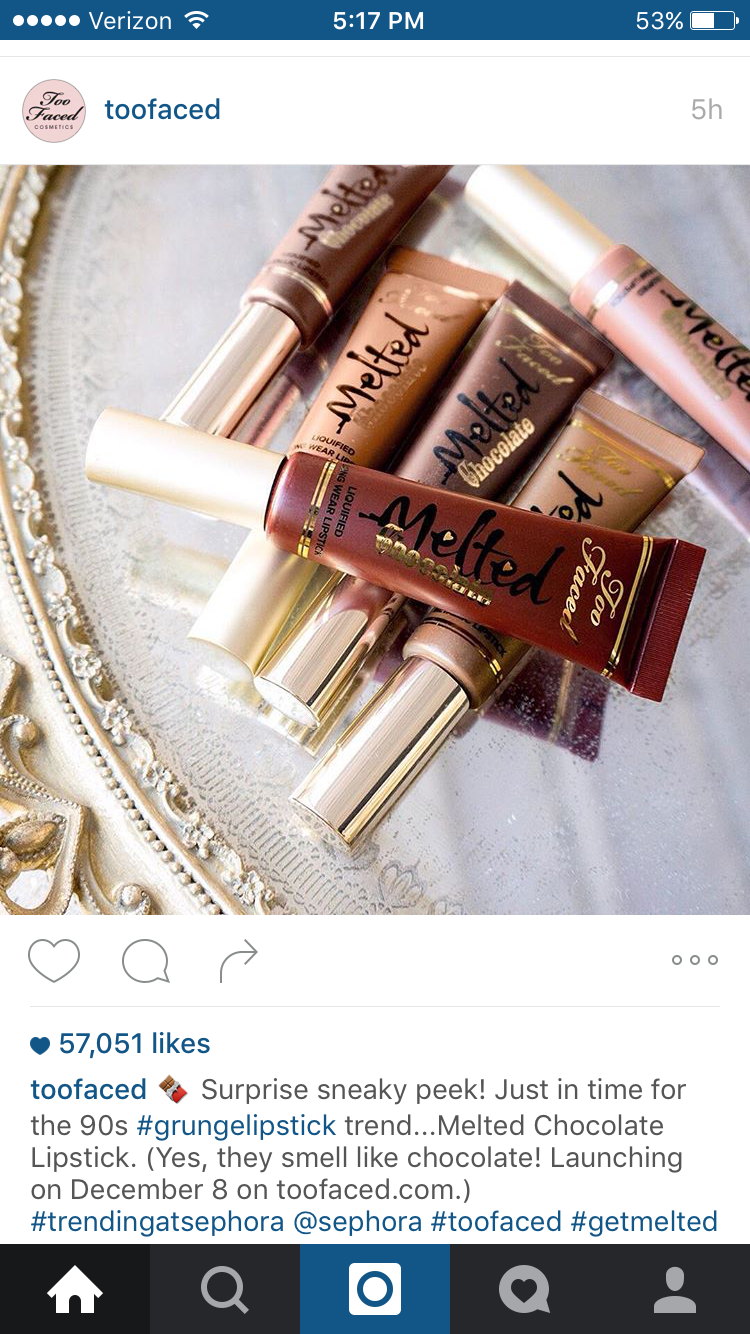Share the post with the arrow icon
750x1334 pixels.
click(238, 961)
